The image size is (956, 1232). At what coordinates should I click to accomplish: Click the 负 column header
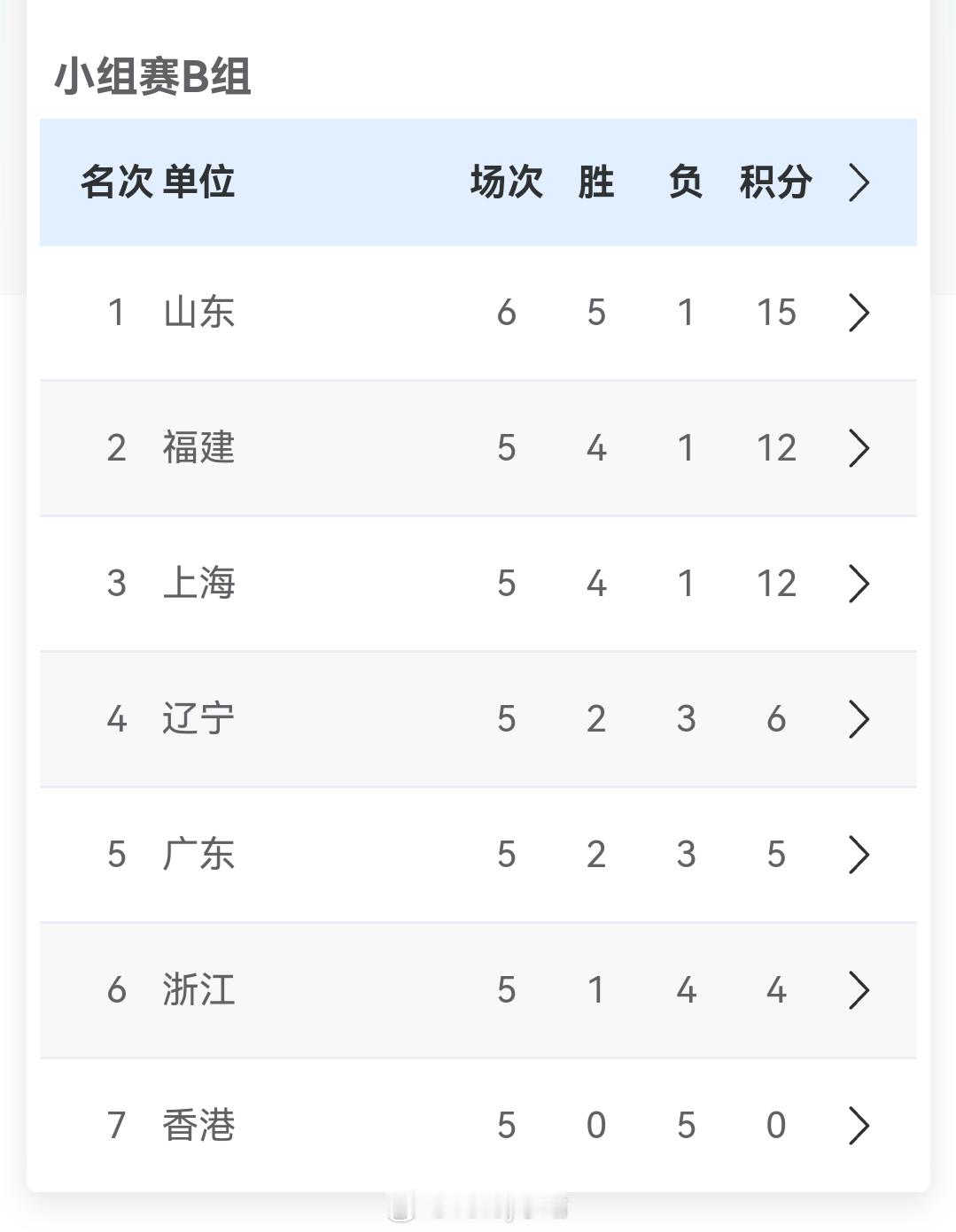point(687,182)
